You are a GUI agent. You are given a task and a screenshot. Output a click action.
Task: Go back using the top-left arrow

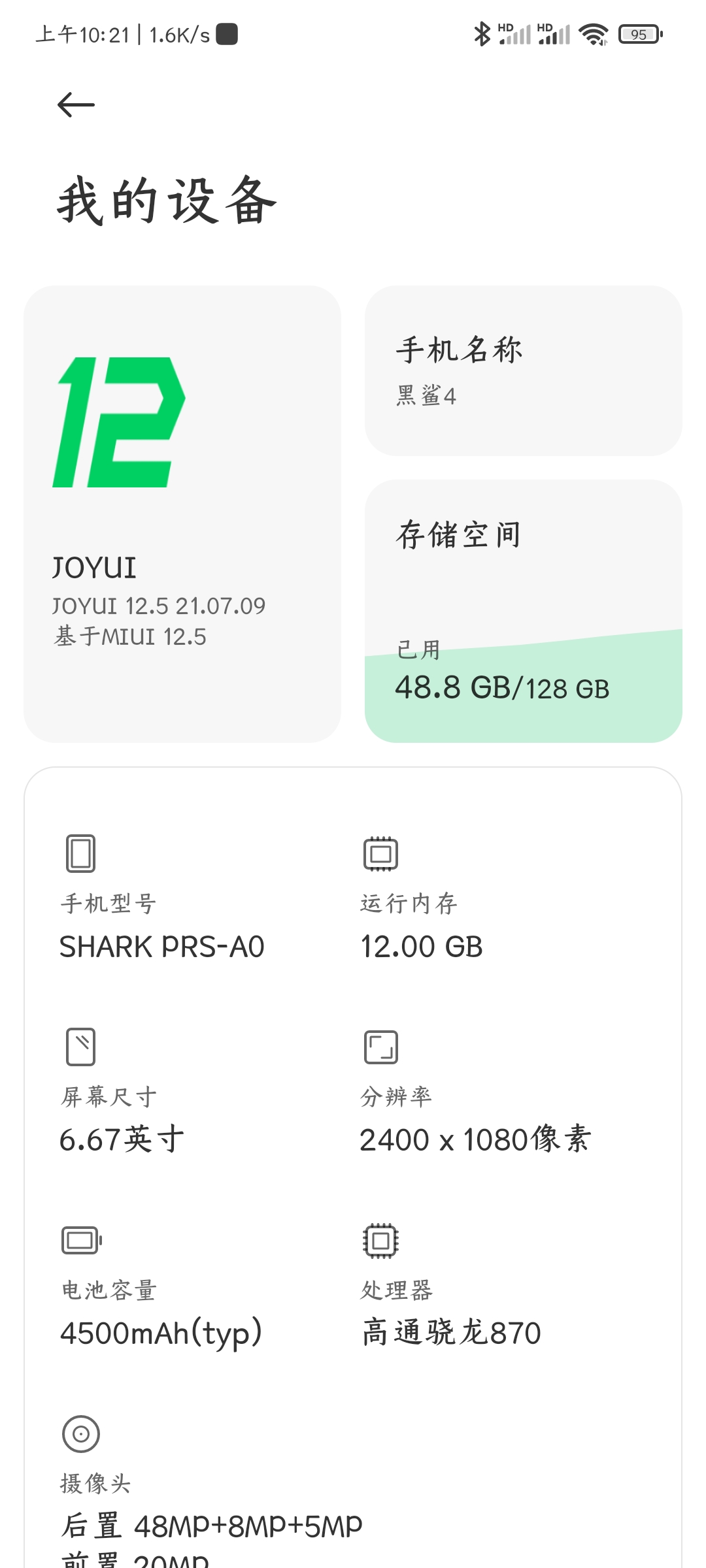(x=76, y=105)
